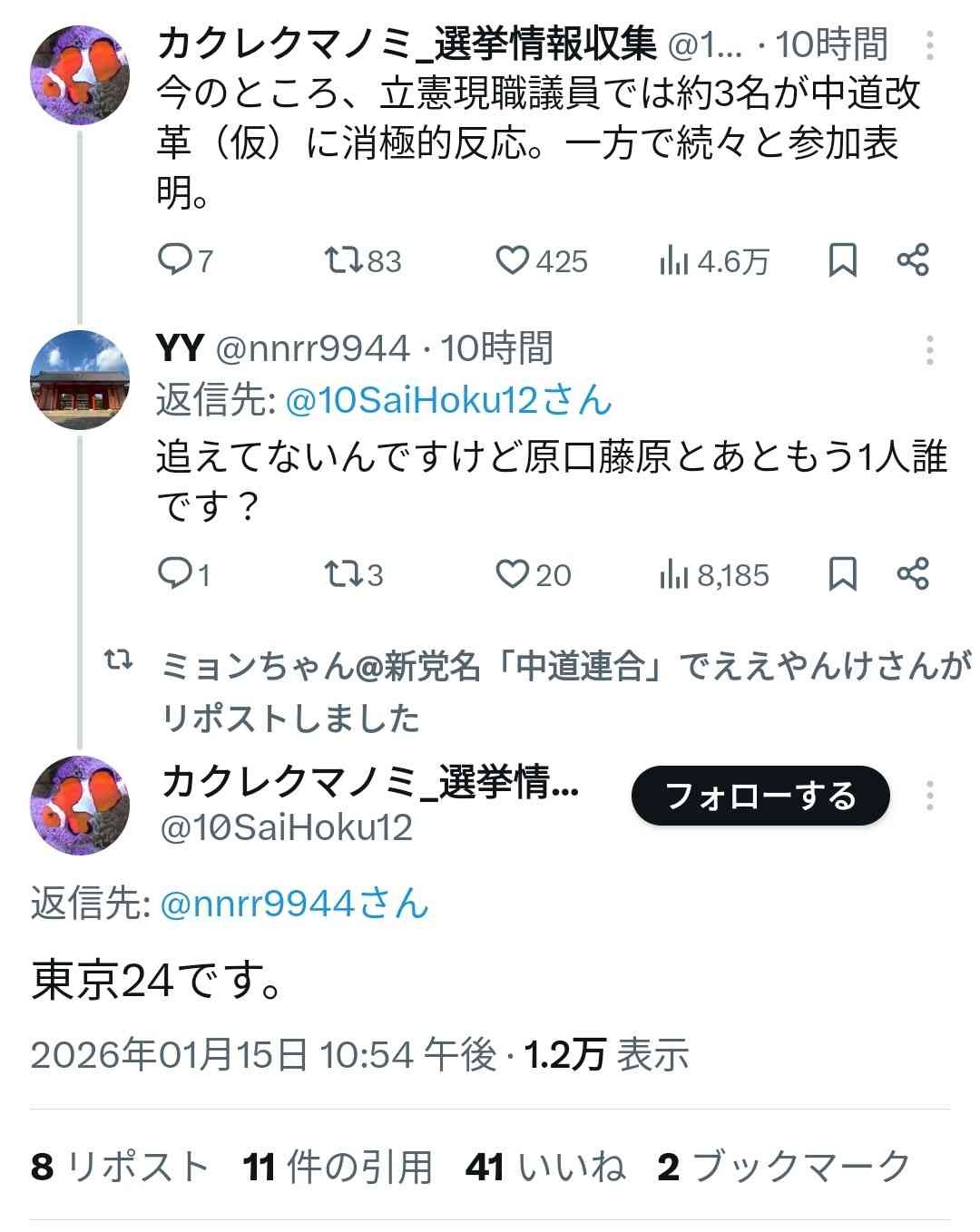Bookmark YY's post
Image resolution: width=980 pixels, height=1232 pixels.
click(x=843, y=574)
